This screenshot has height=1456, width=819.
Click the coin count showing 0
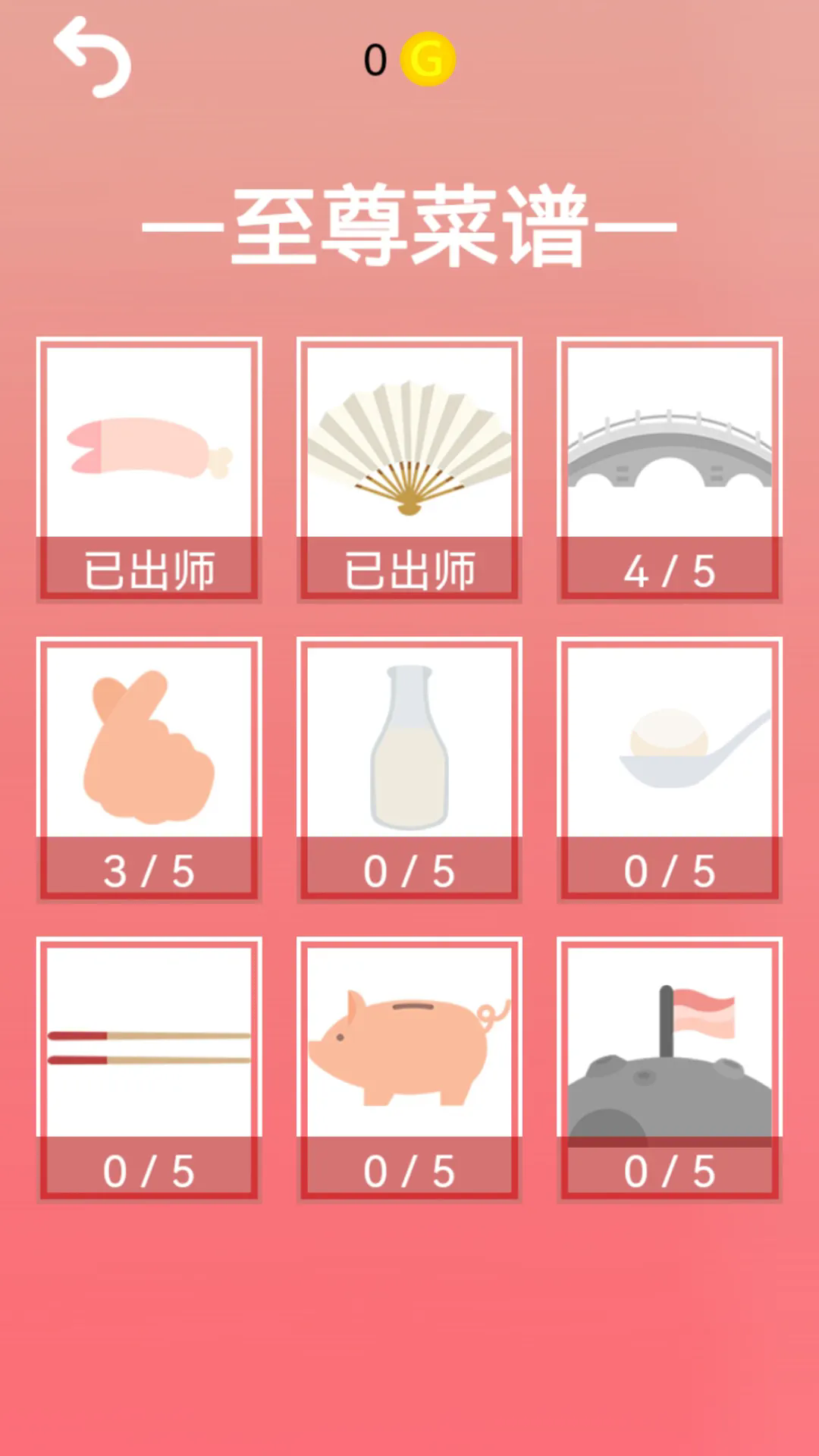click(377, 59)
